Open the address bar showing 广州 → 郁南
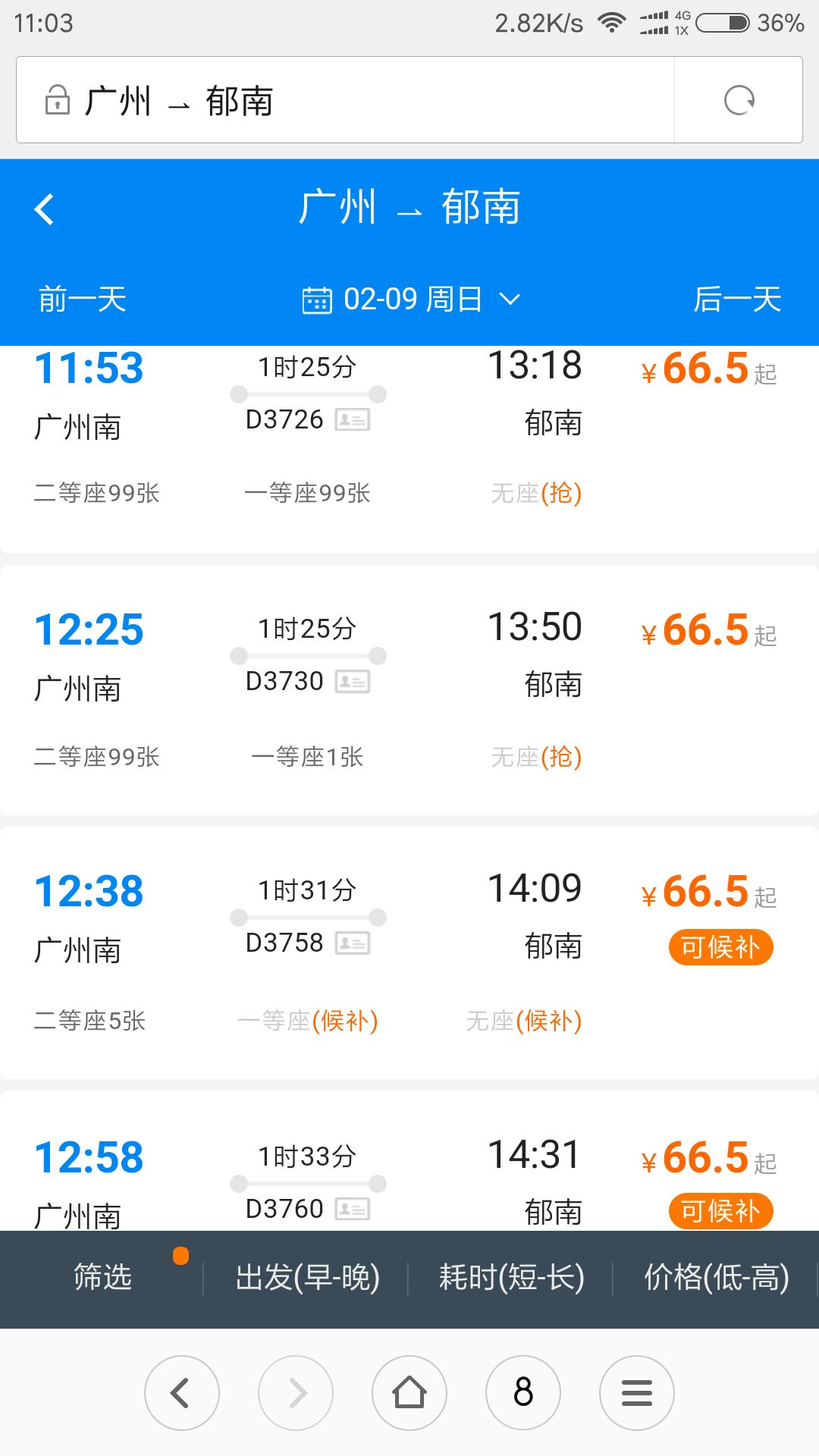The height and width of the screenshot is (1456, 819). pos(345,100)
